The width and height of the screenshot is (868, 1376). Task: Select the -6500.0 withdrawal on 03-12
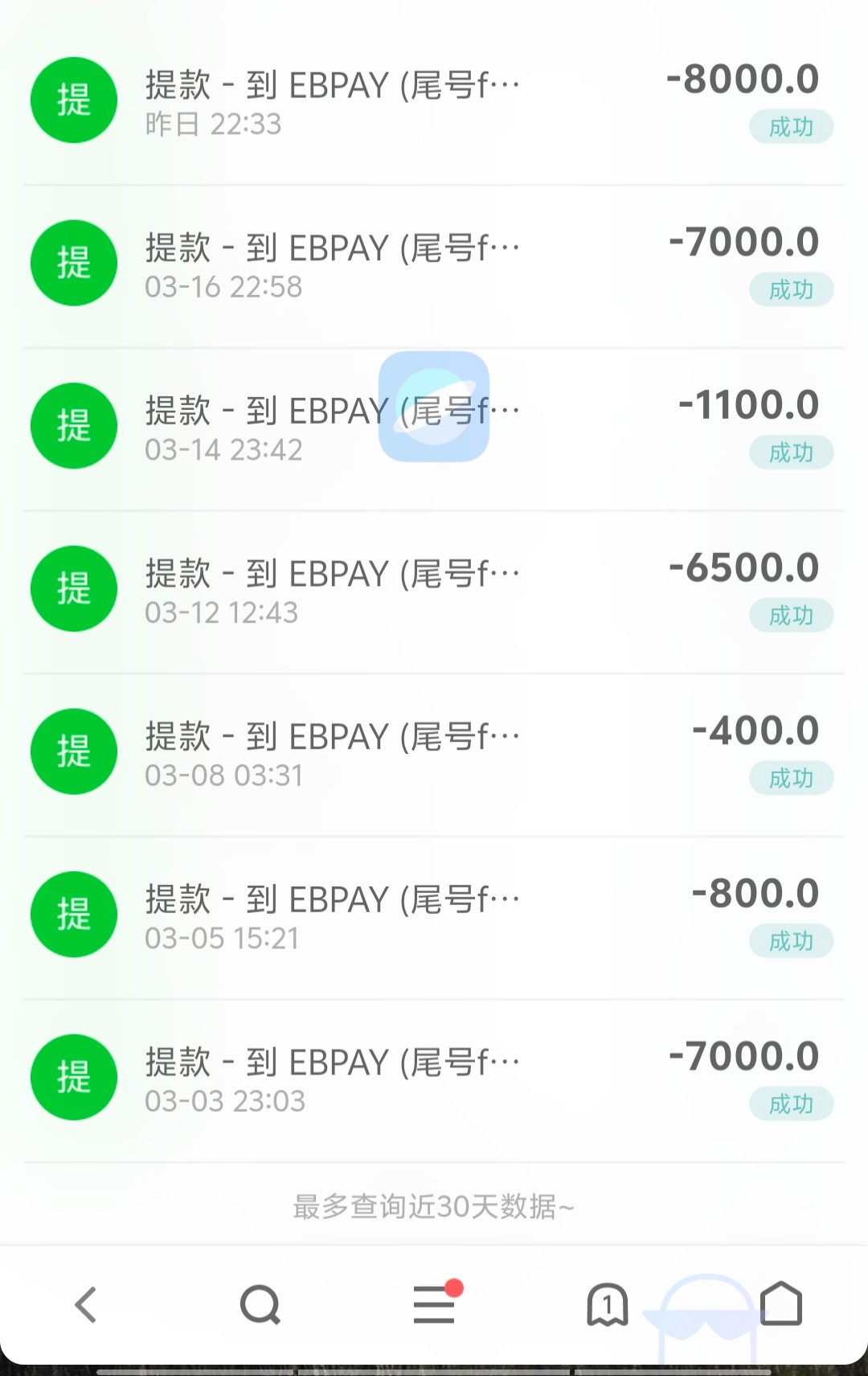(434, 591)
